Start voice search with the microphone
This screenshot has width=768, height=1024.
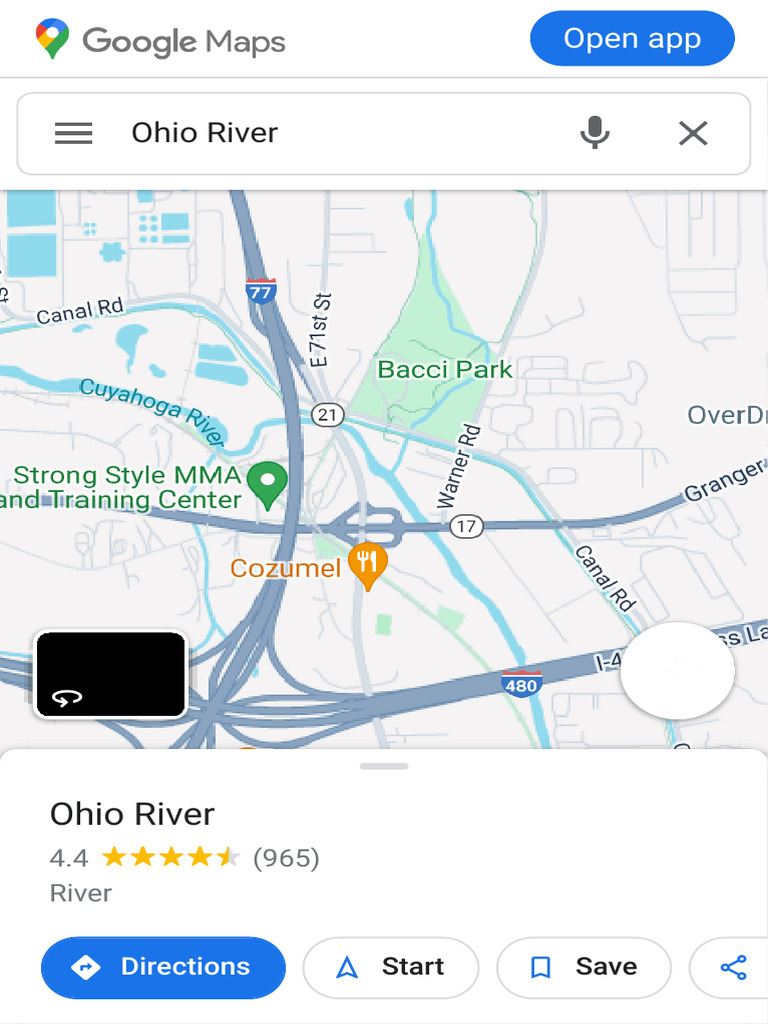click(x=595, y=133)
